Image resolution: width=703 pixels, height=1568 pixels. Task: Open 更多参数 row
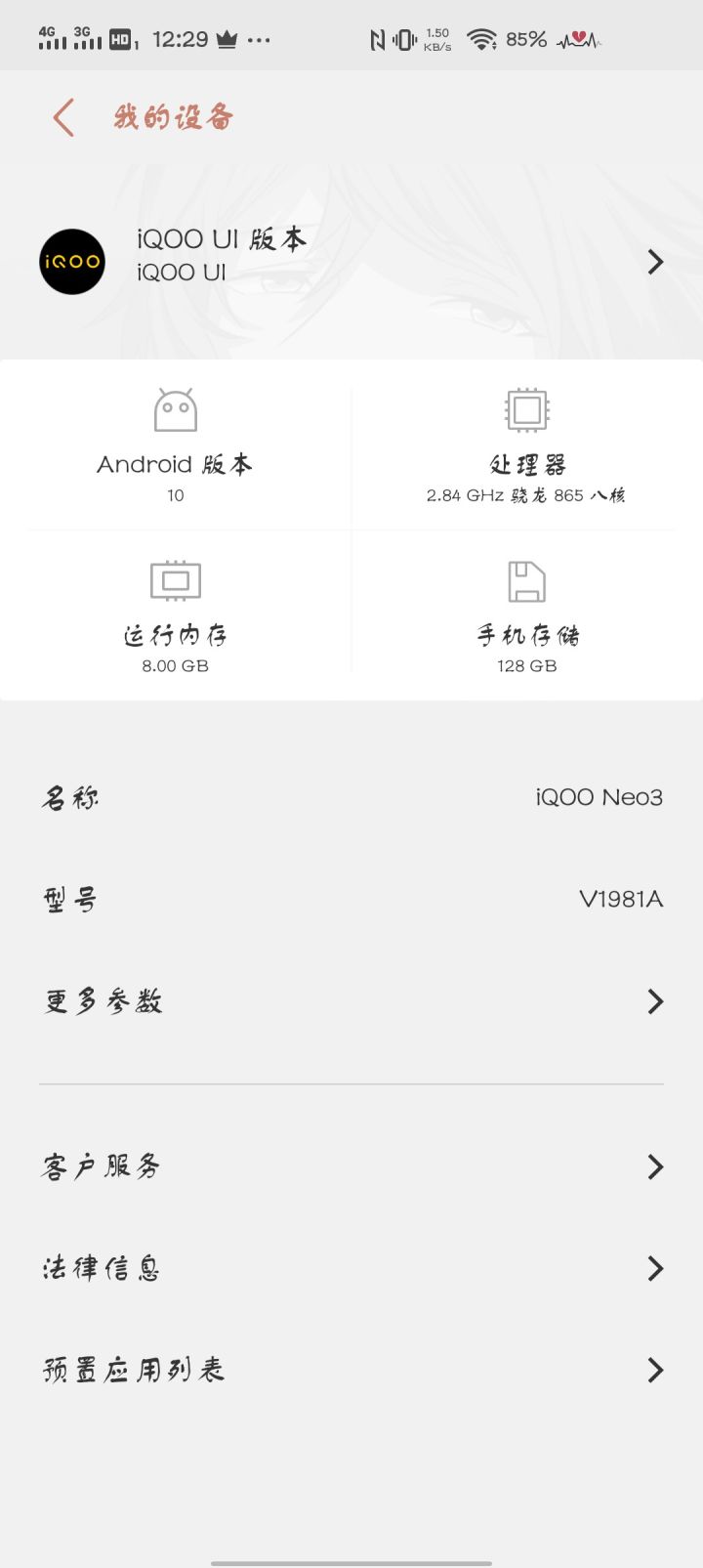[351, 1000]
